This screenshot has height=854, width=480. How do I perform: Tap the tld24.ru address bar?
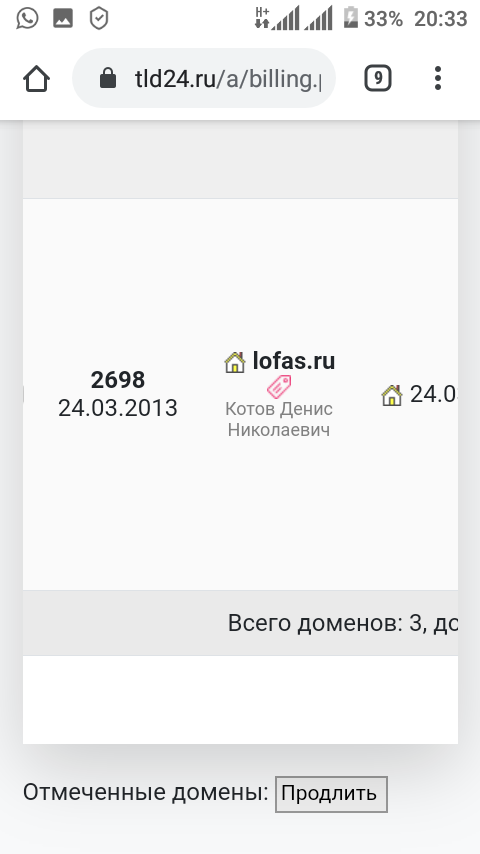[x=204, y=78]
